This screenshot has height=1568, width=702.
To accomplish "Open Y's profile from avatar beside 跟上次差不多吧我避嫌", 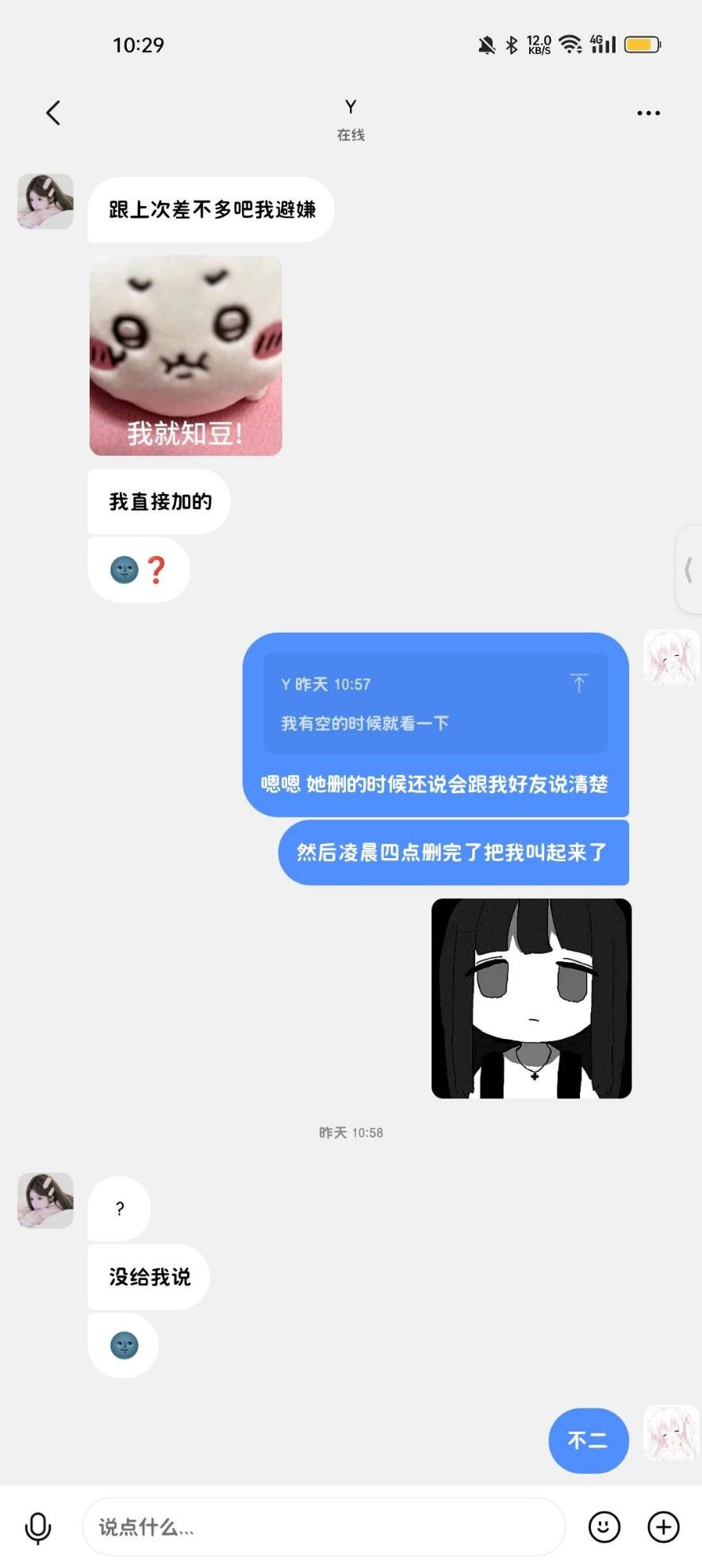I will pos(45,201).
